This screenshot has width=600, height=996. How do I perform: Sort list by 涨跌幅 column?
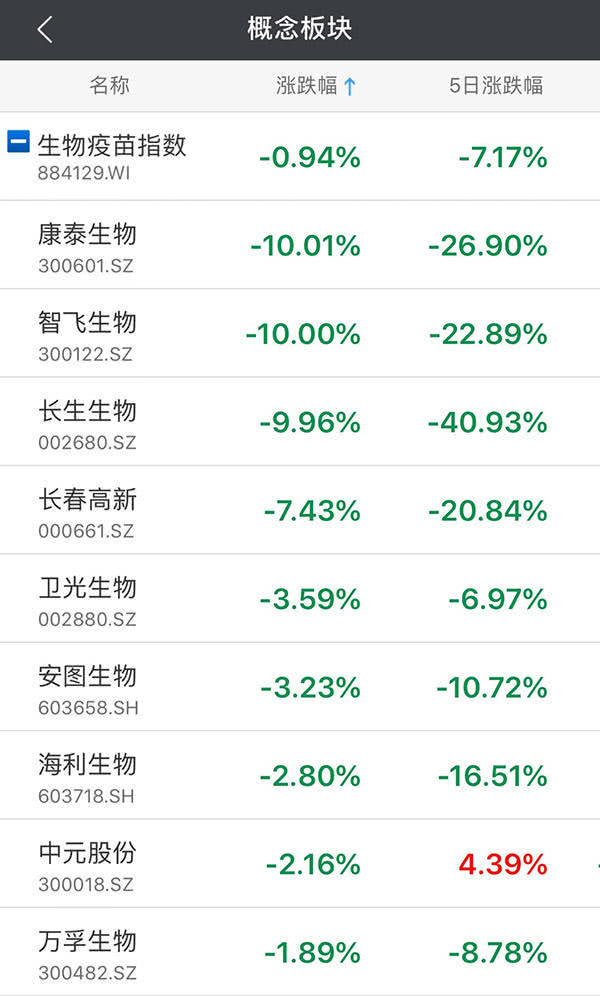click(315, 86)
